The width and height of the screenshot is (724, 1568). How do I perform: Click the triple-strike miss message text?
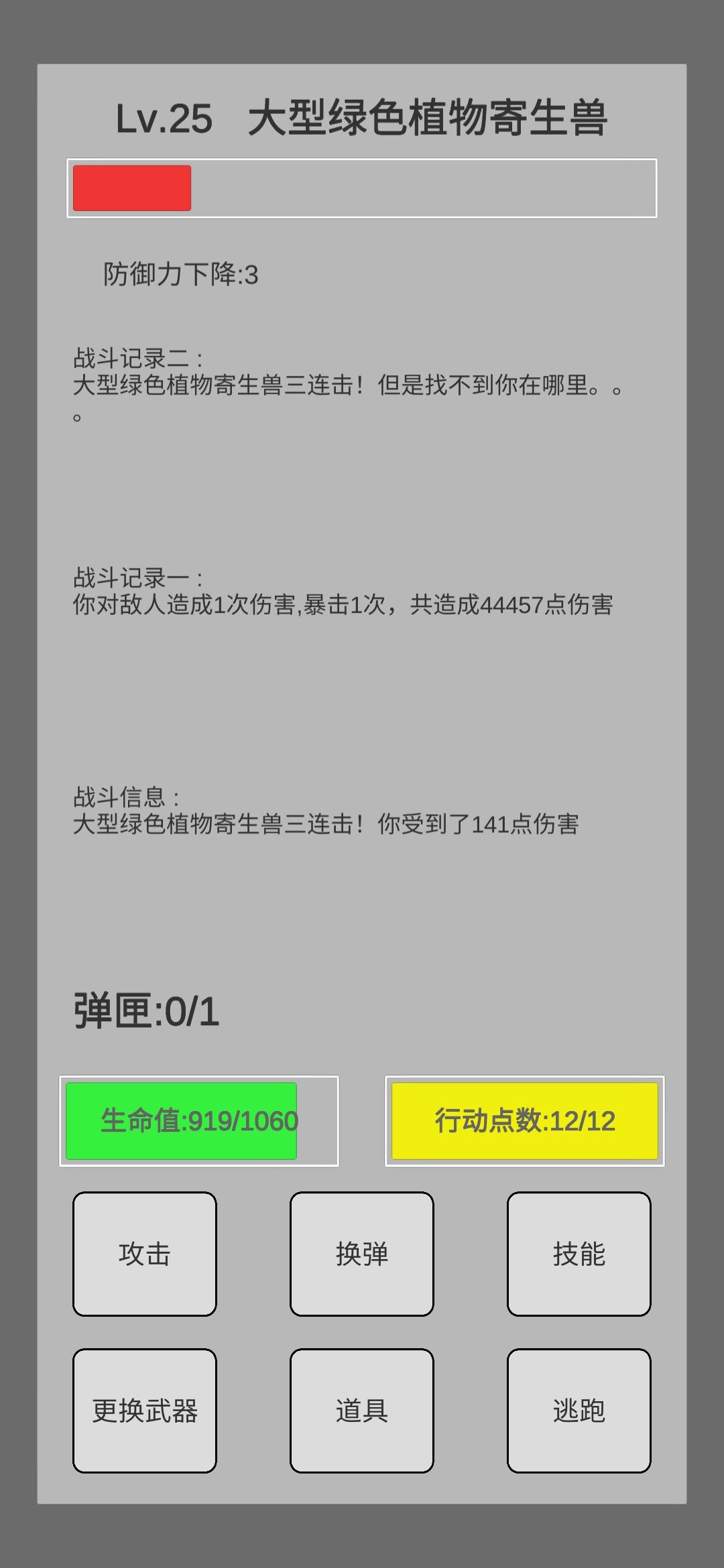pos(349,392)
